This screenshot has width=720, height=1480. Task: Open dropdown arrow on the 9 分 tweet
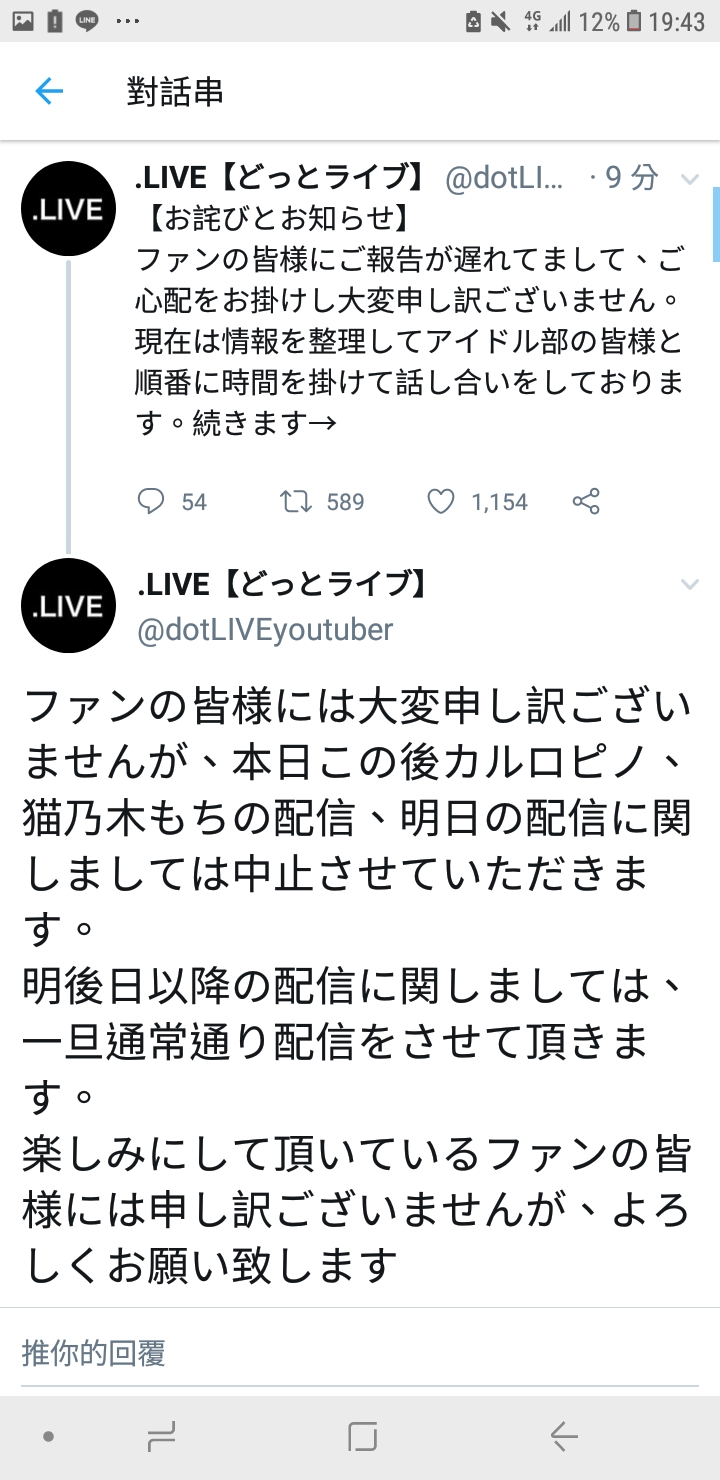pyautogui.click(x=690, y=180)
